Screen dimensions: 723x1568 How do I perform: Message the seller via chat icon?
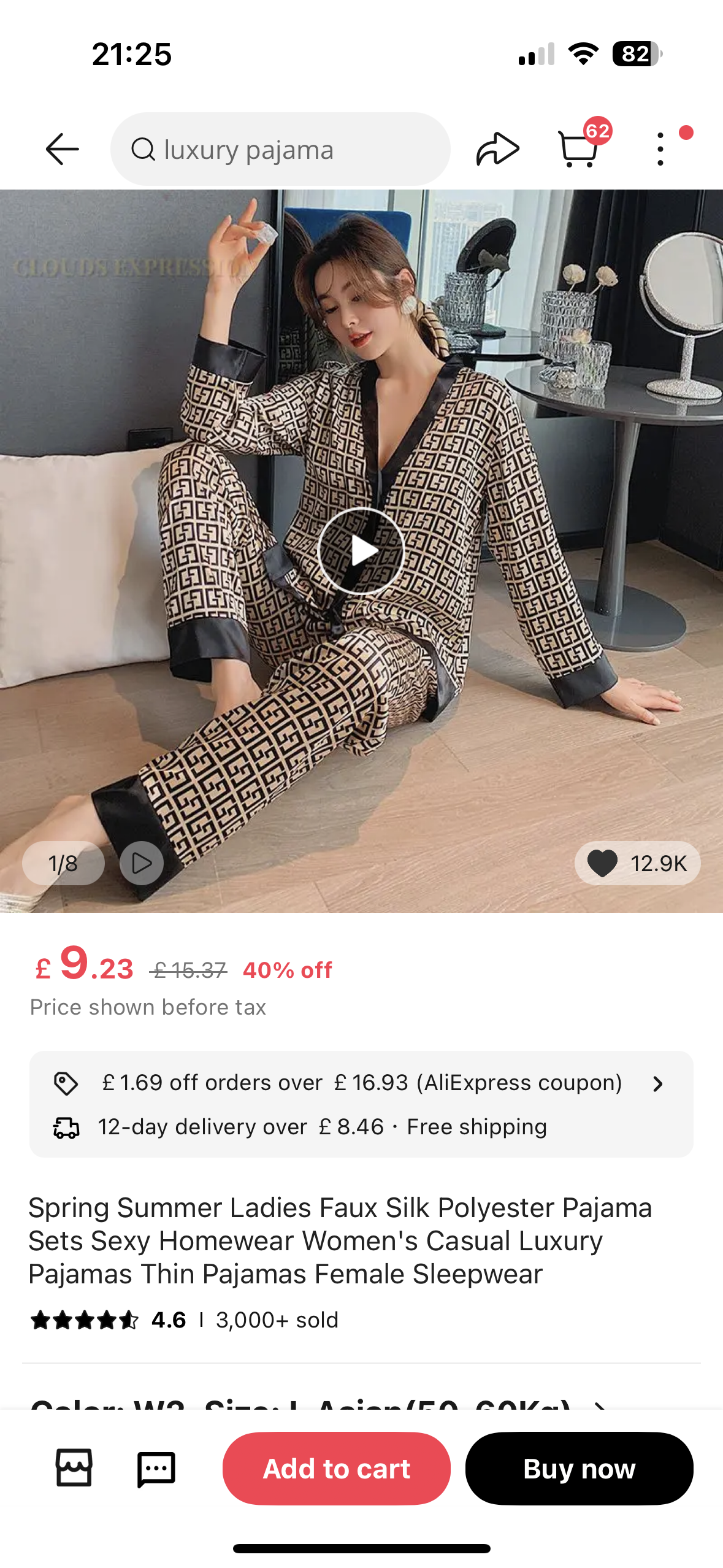(156, 1468)
